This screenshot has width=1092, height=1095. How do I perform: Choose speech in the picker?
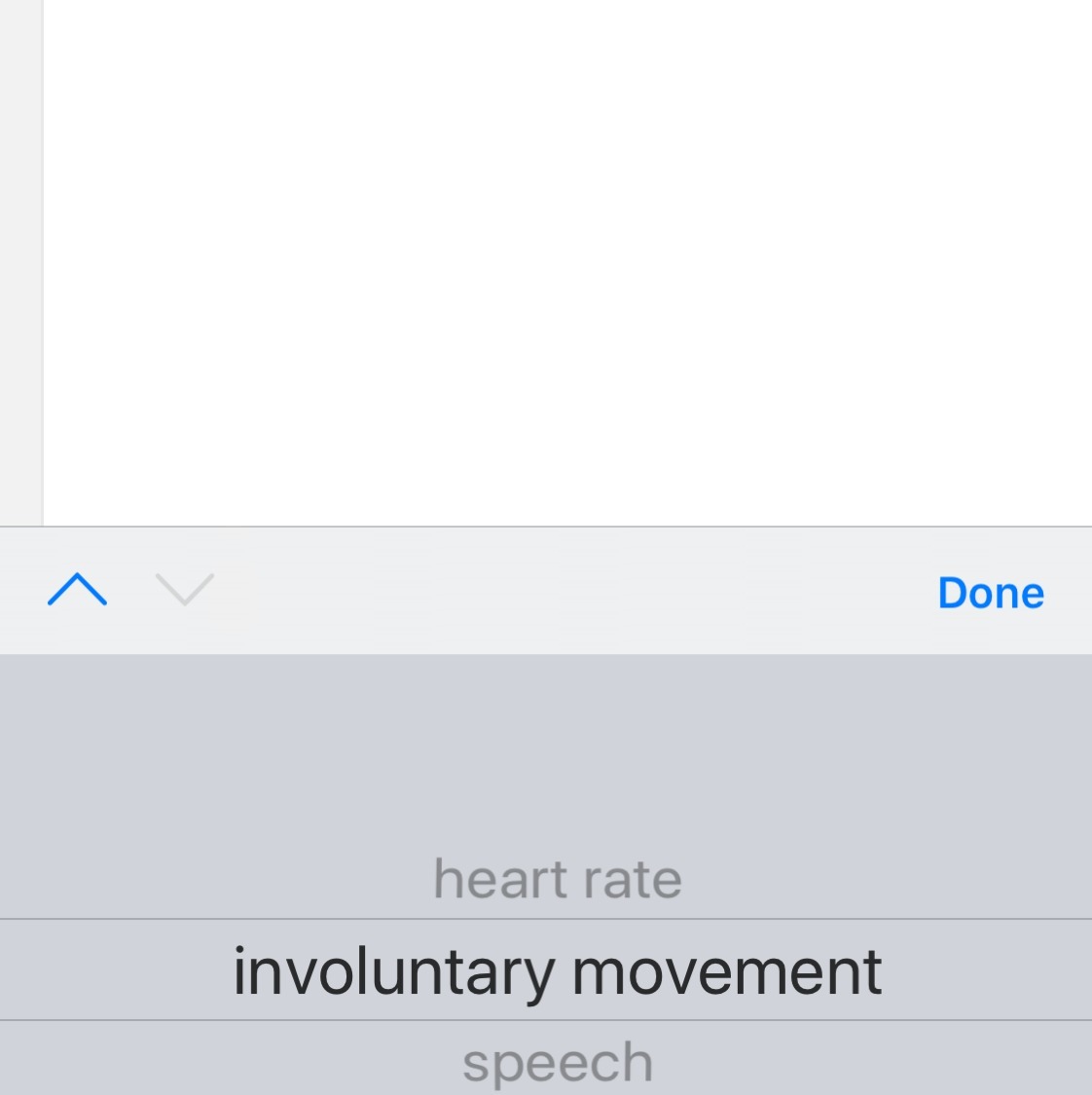[x=557, y=1062]
